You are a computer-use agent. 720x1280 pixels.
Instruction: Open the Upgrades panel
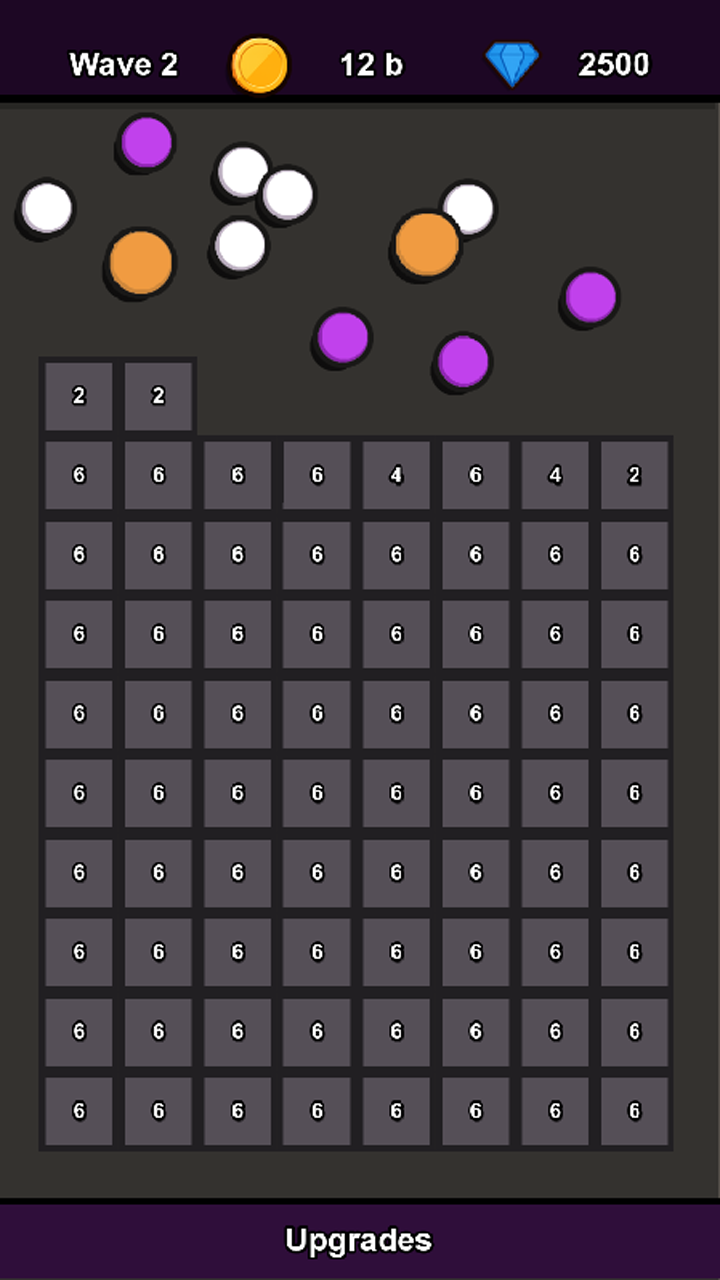pyautogui.click(x=359, y=1240)
